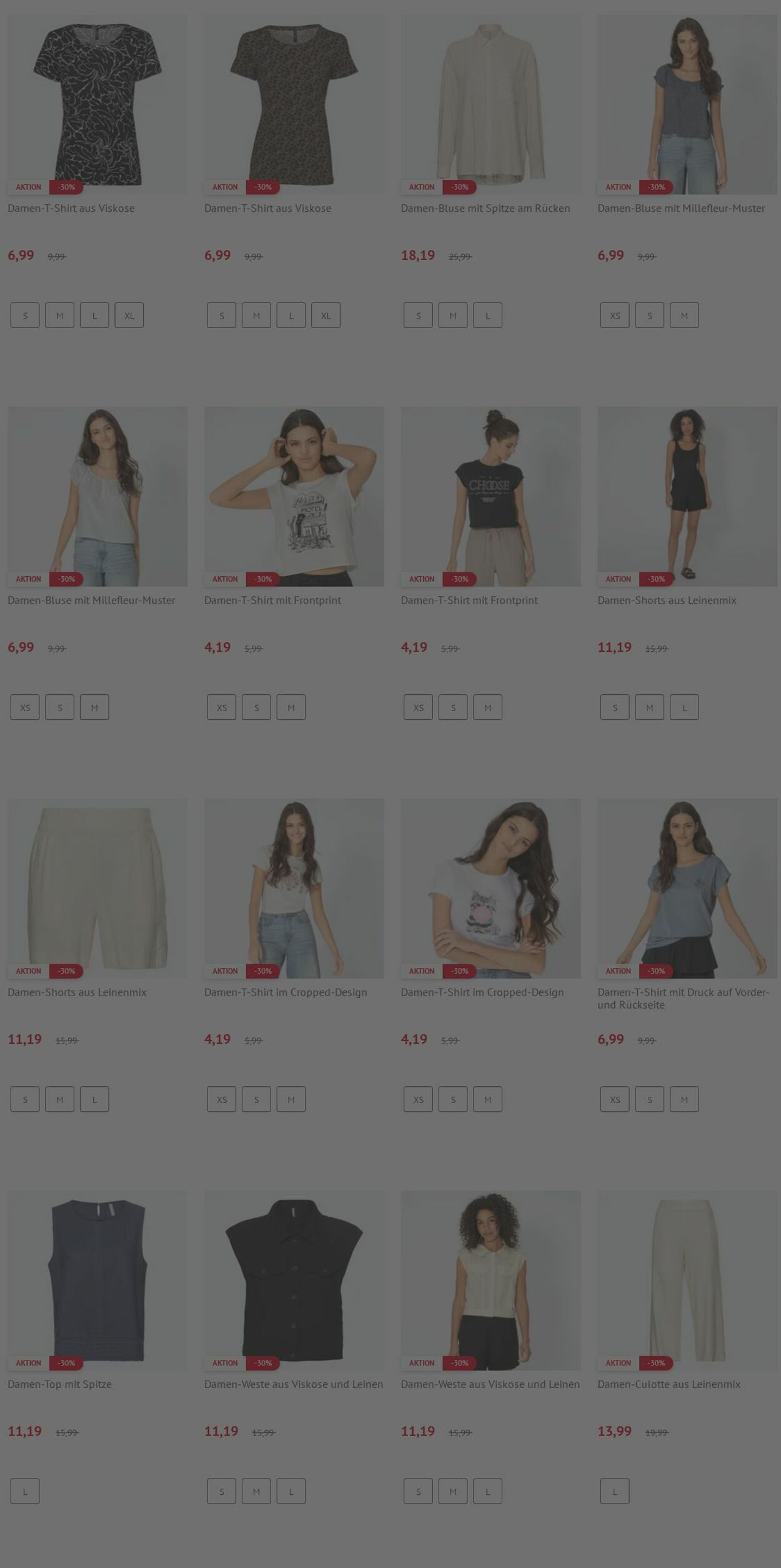Open the white Motel Frontprint T-shirt
The width and height of the screenshot is (781, 1568).
point(294,496)
